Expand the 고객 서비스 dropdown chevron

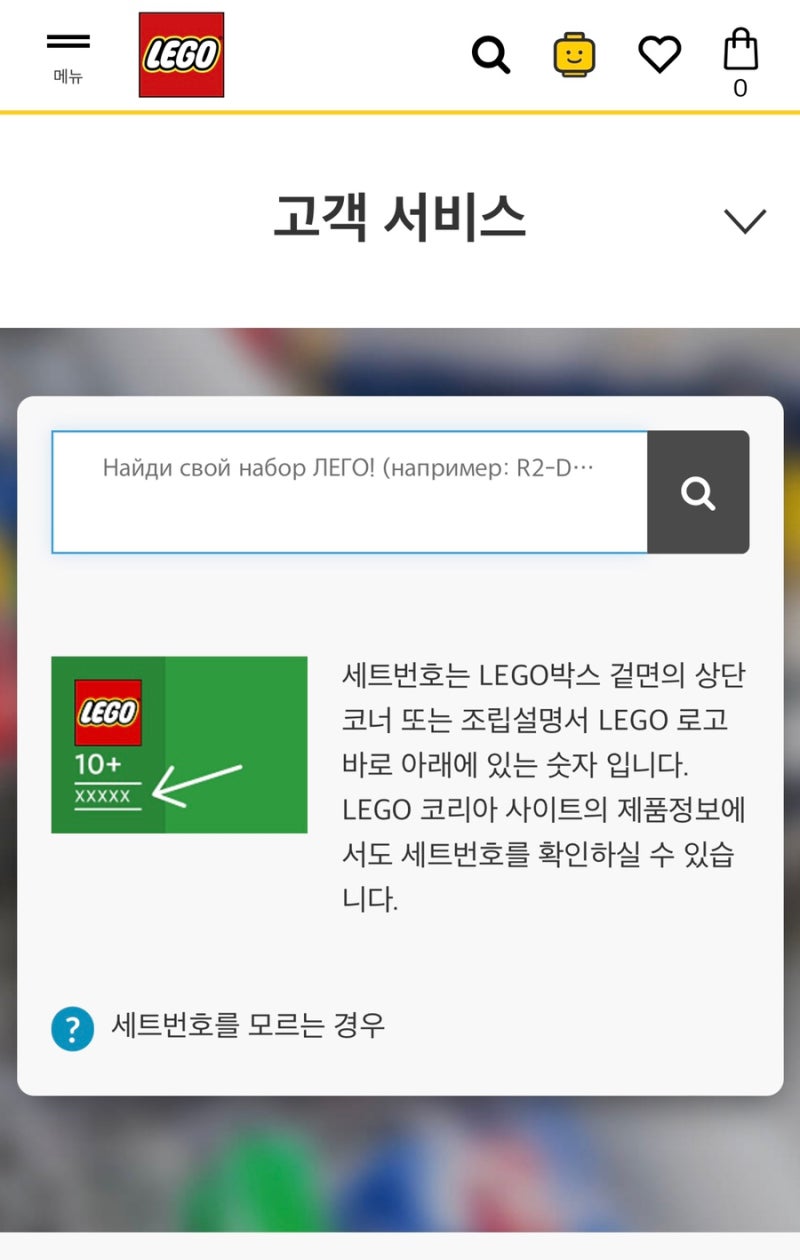click(745, 221)
